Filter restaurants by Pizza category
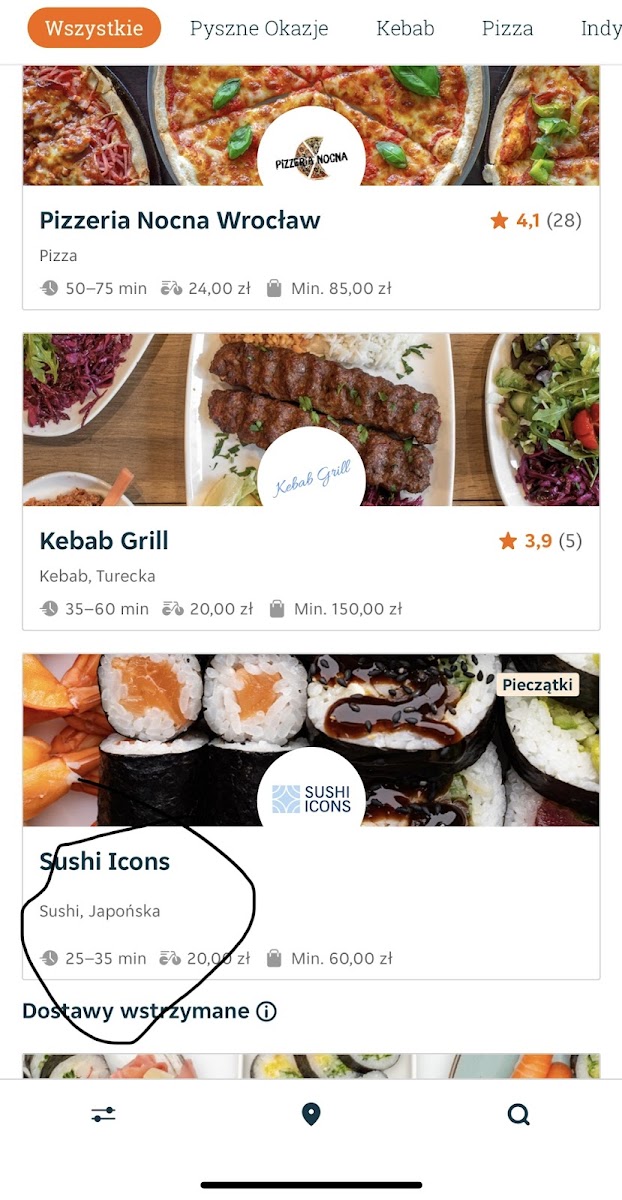Image resolution: width=622 pixels, height=1200 pixels. 507,28
